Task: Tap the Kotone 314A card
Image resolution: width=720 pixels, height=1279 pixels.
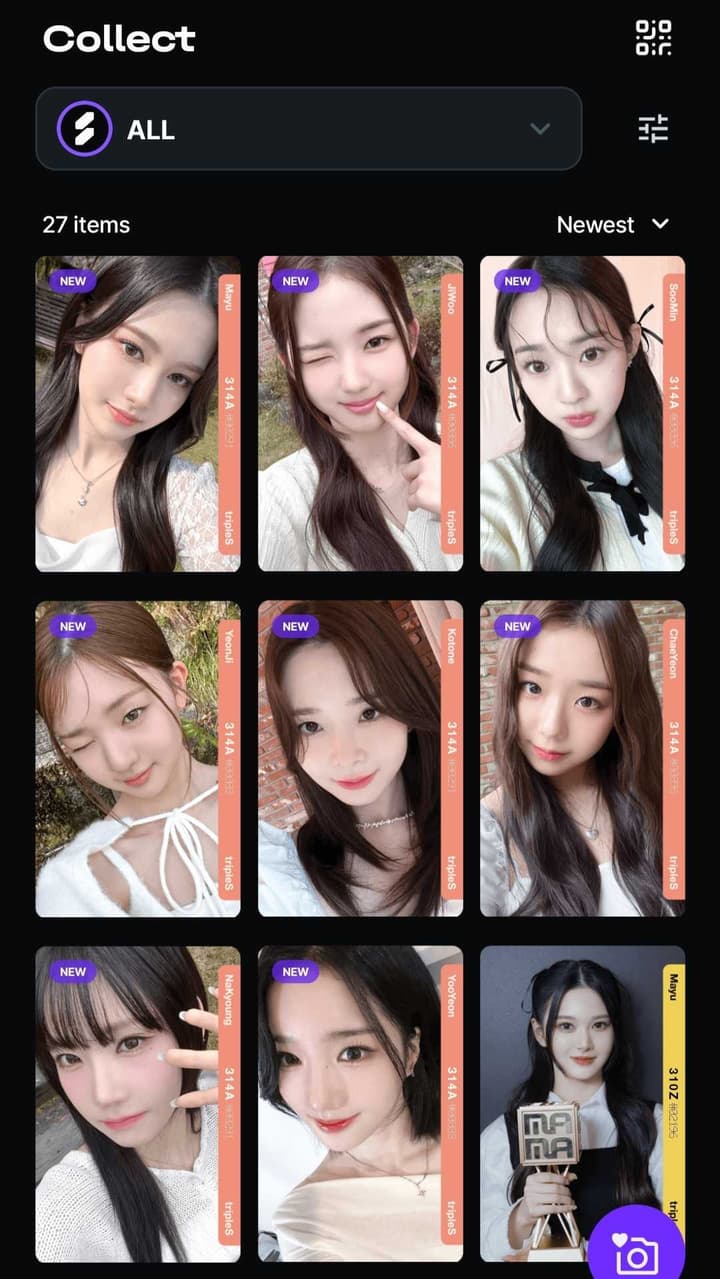Action: (x=360, y=758)
